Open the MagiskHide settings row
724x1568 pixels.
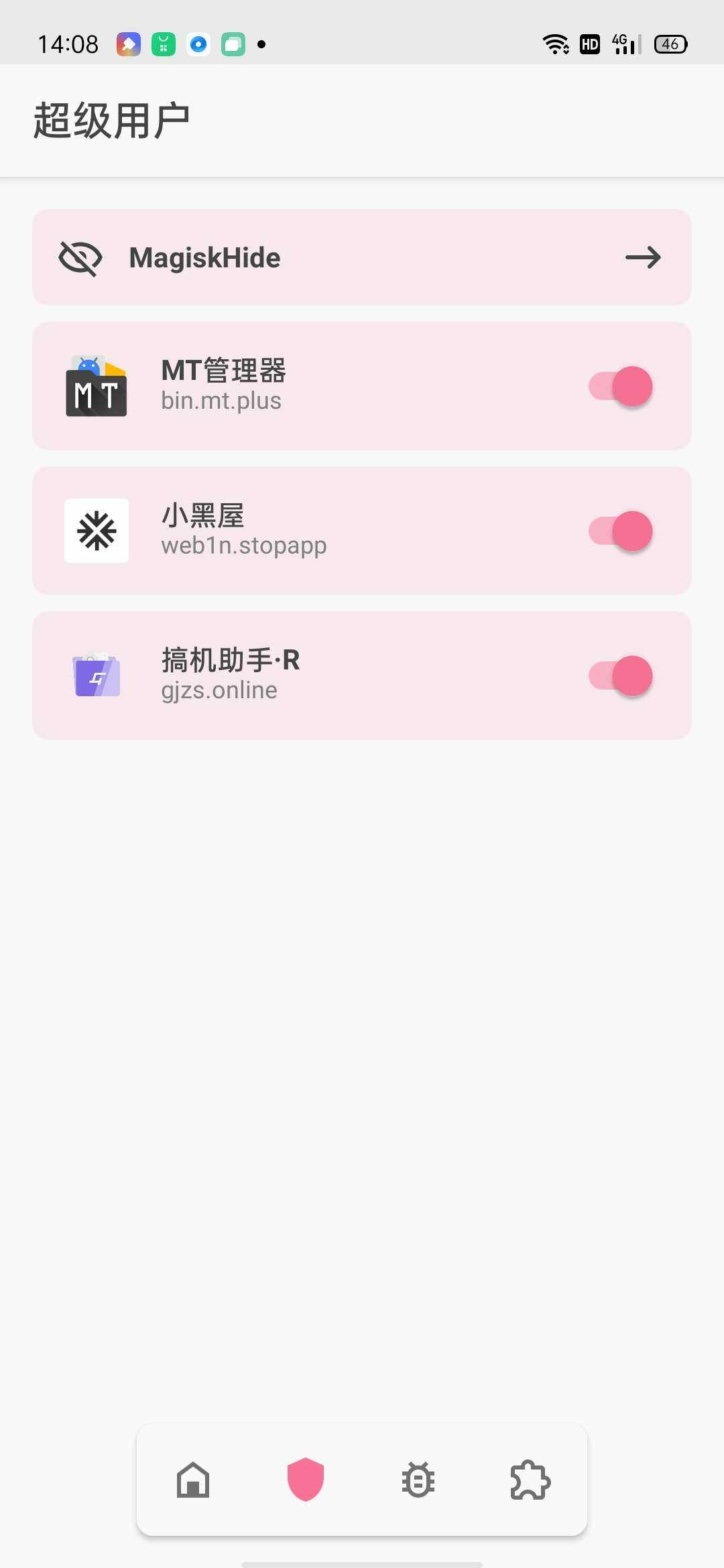(x=362, y=257)
